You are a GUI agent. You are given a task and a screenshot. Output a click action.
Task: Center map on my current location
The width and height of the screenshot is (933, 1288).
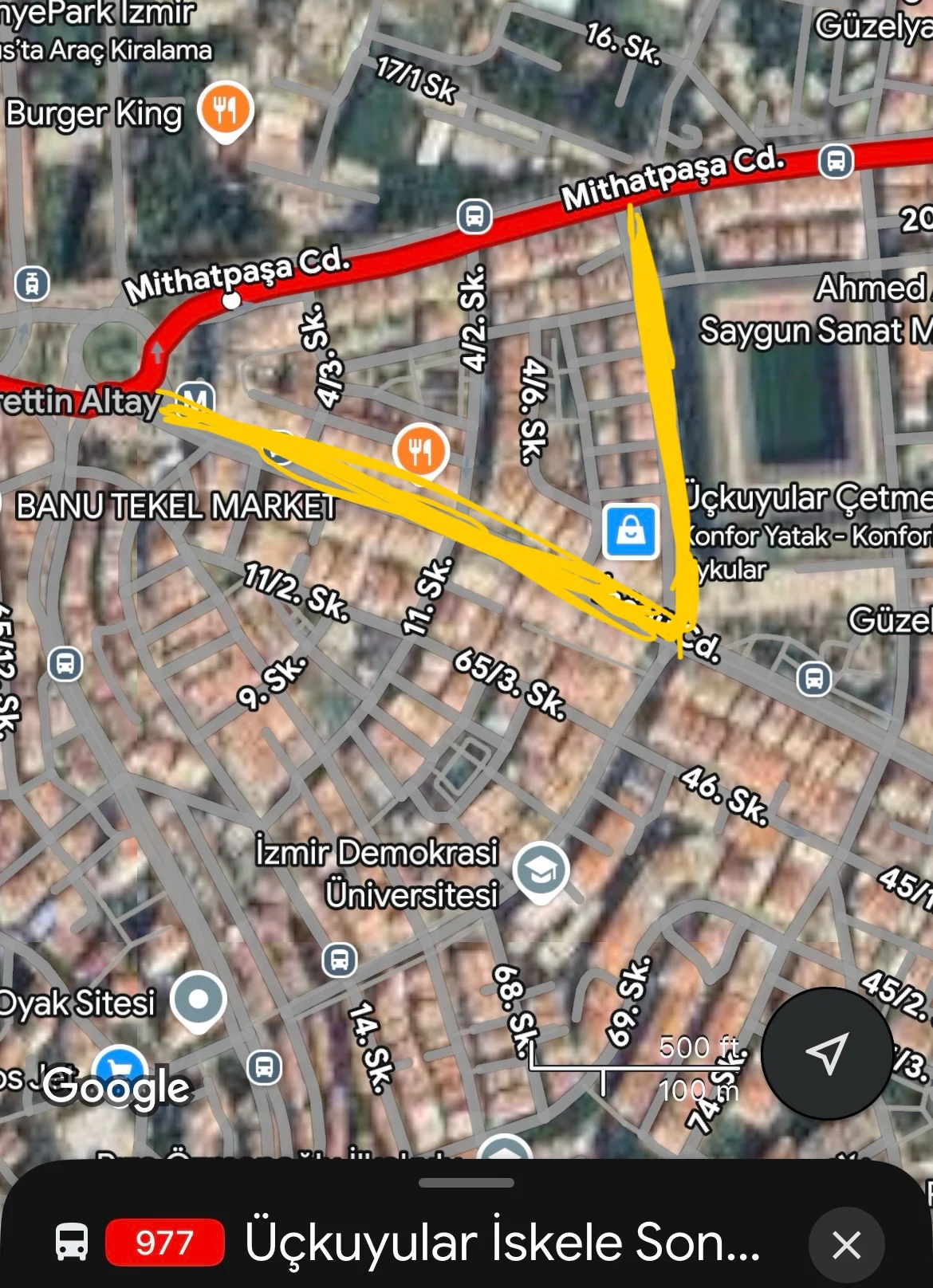point(827,1053)
